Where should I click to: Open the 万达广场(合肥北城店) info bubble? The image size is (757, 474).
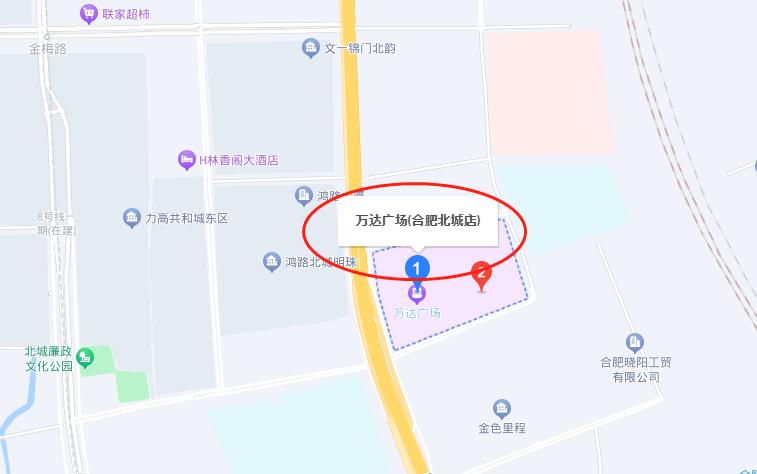pyautogui.click(x=418, y=220)
